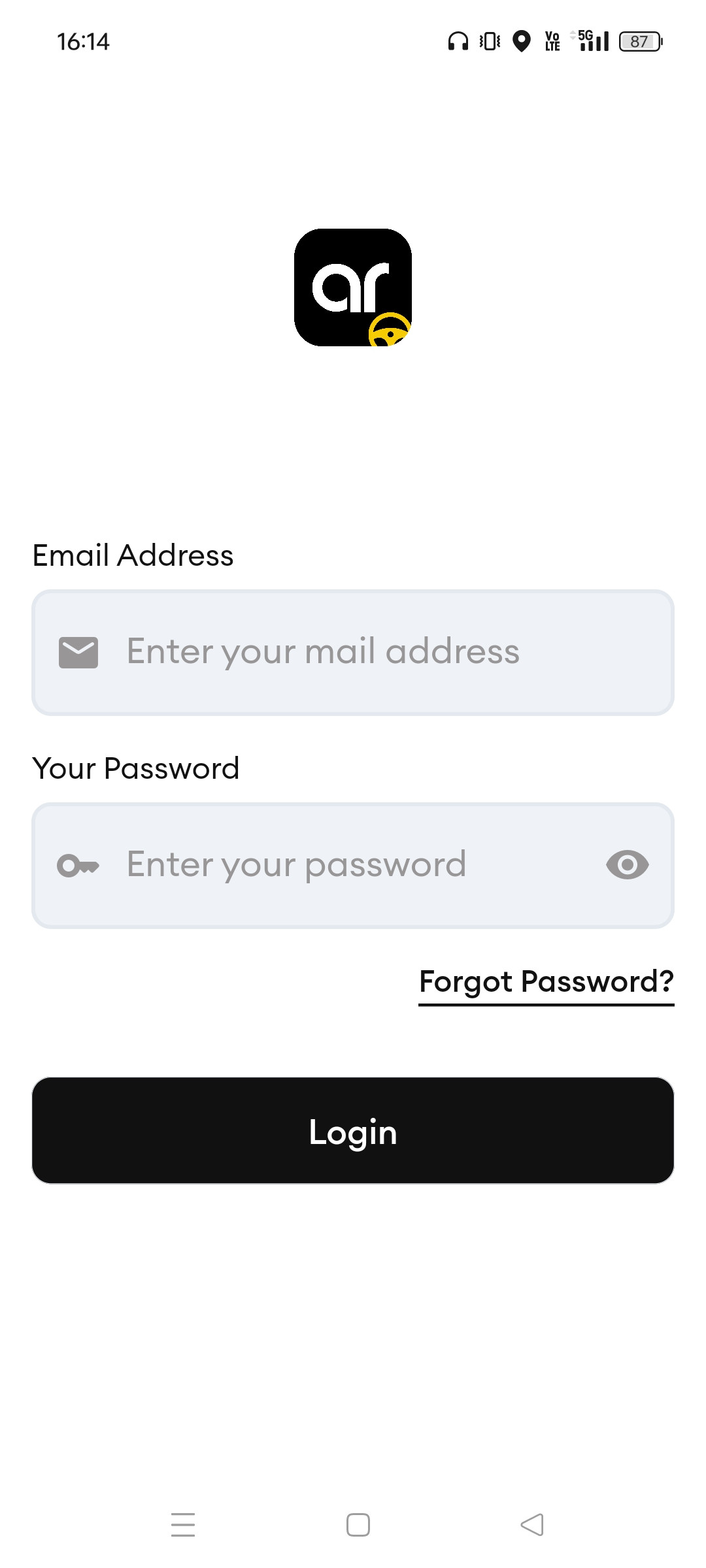The height and width of the screenshot is (1568, 706).
Task: Tap the 5G signal strength icon
Action: (589, 41)
